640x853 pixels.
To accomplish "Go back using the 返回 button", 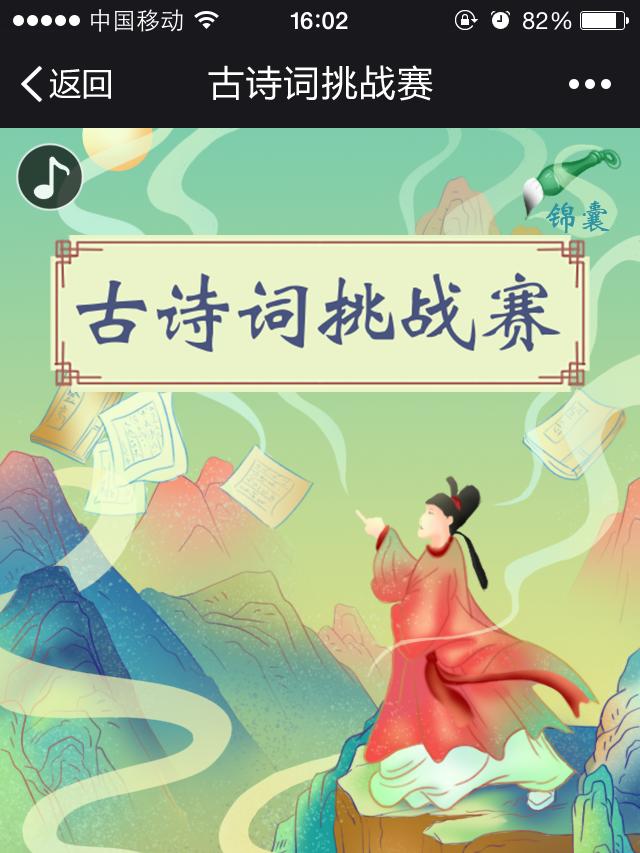I will point(66,84).
